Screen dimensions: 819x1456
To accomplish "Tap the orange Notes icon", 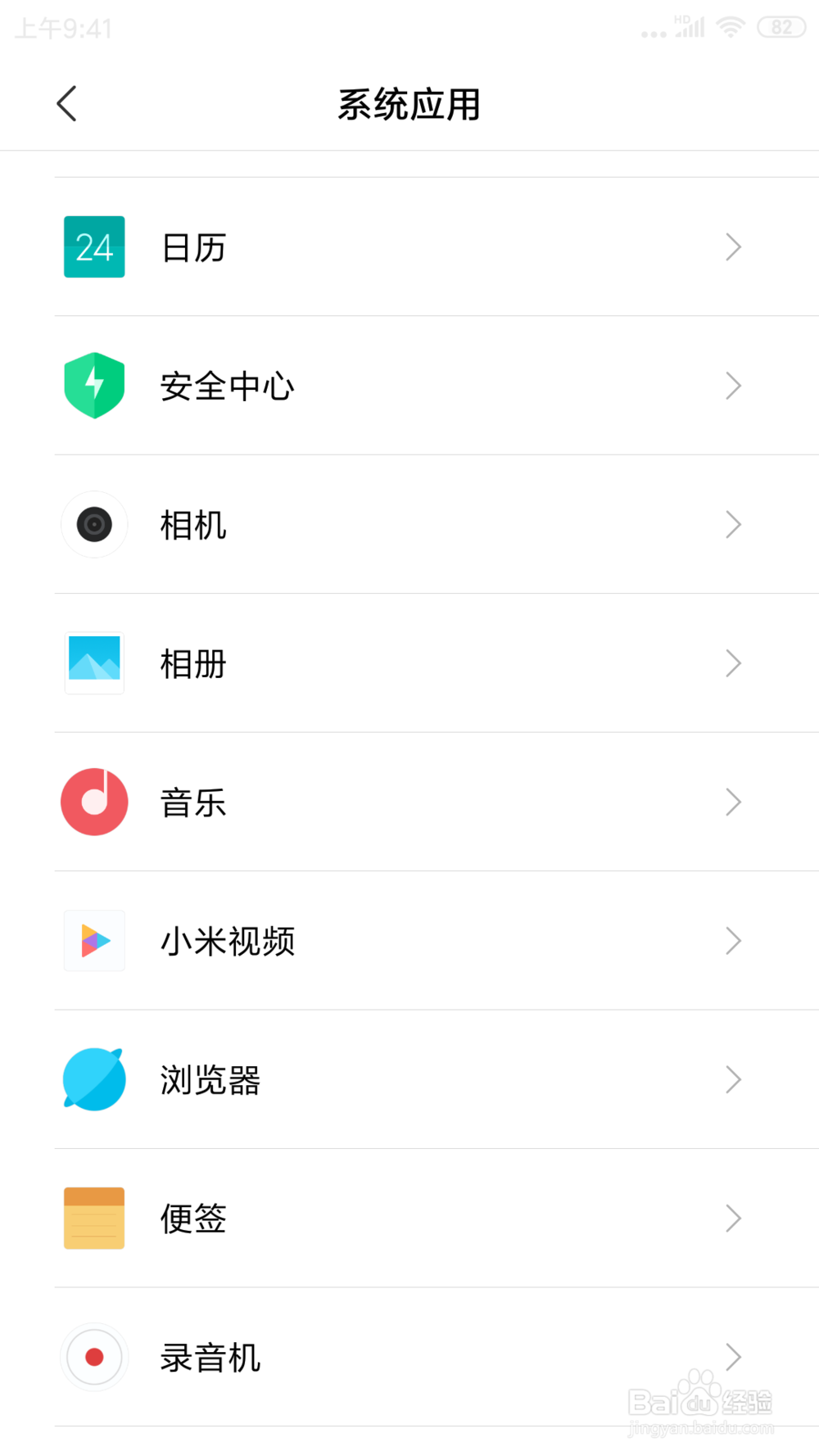I will pos(93,1218).
